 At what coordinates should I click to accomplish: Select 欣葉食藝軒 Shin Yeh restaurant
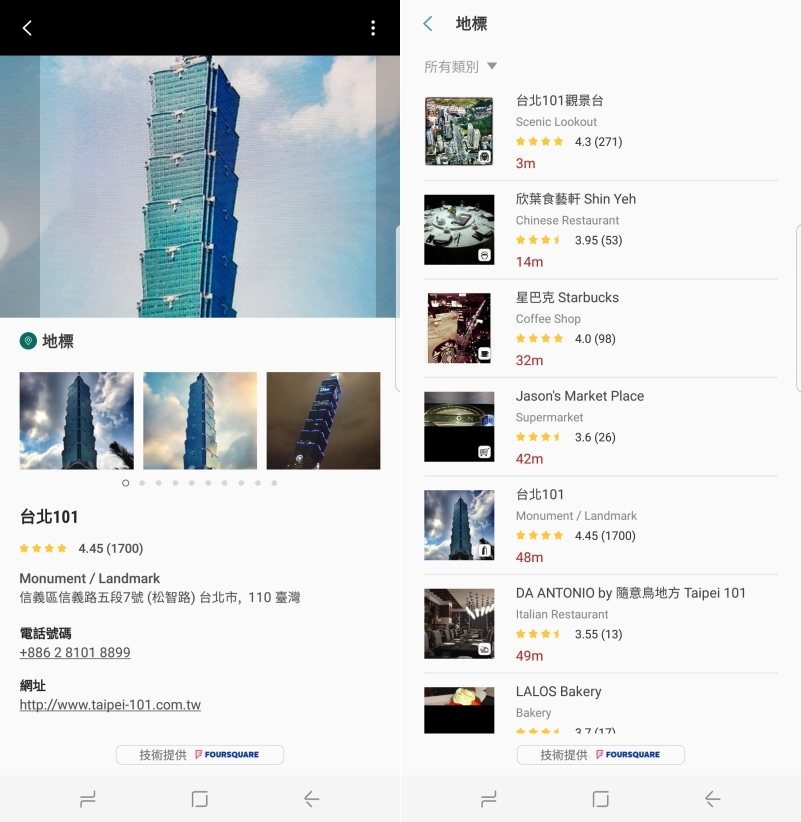click(x=600, y=230)
